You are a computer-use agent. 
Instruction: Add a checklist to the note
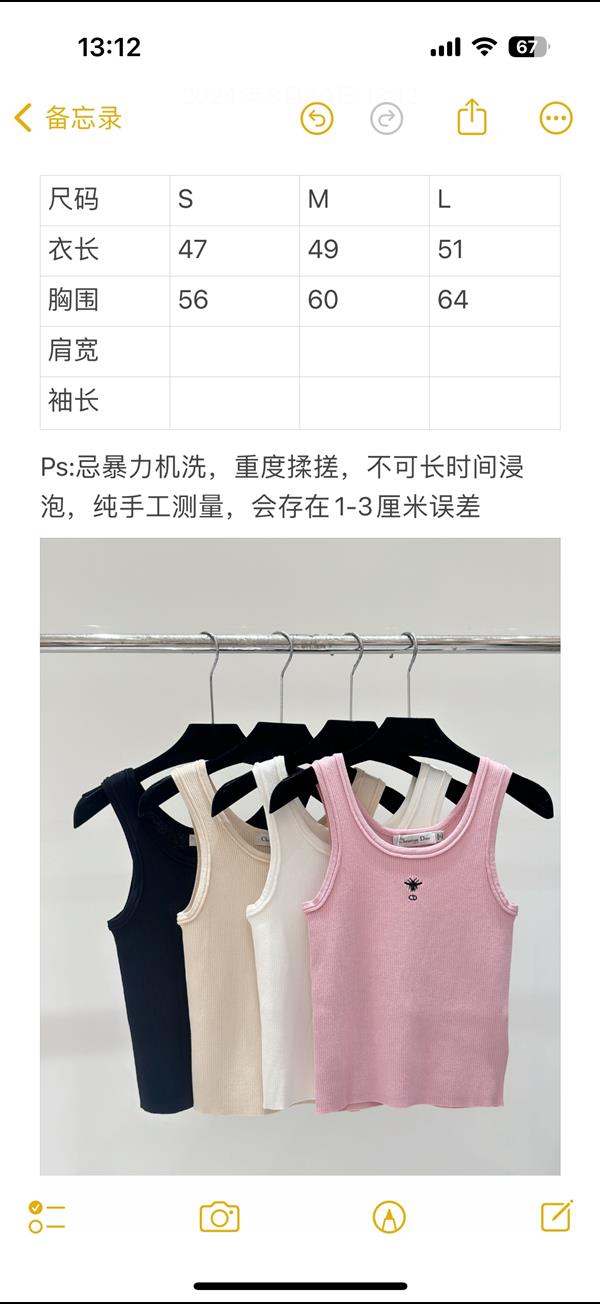click(47, 1217)
